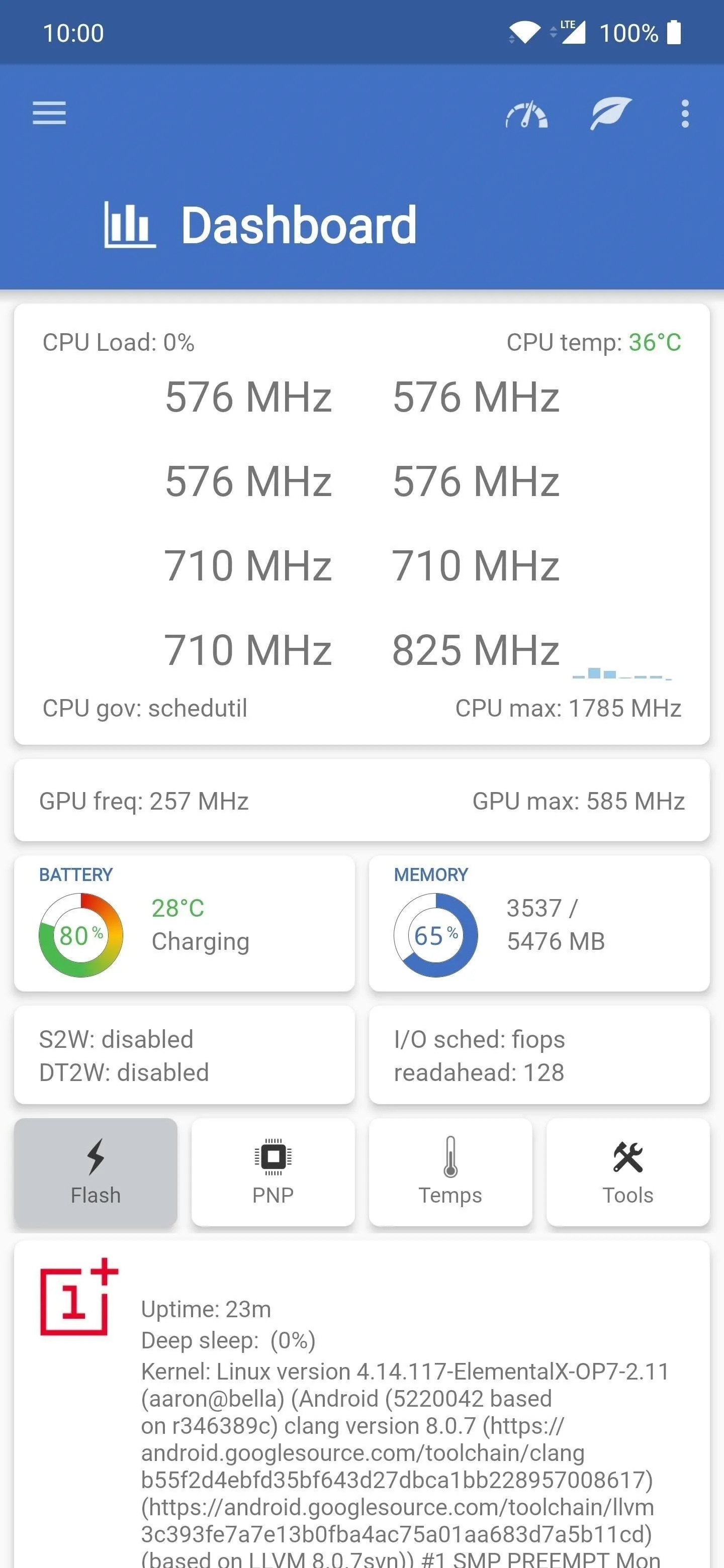Tap the Flash button
Viewport: 724px width, 1568px height.
click(x=96, y=1172)
